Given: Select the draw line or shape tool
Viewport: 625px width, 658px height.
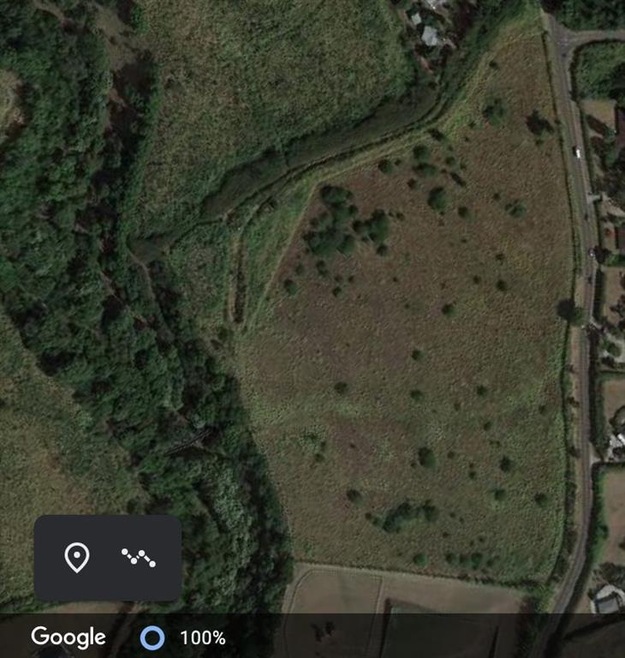Looking at the screenshot, I should coord(138,557).
